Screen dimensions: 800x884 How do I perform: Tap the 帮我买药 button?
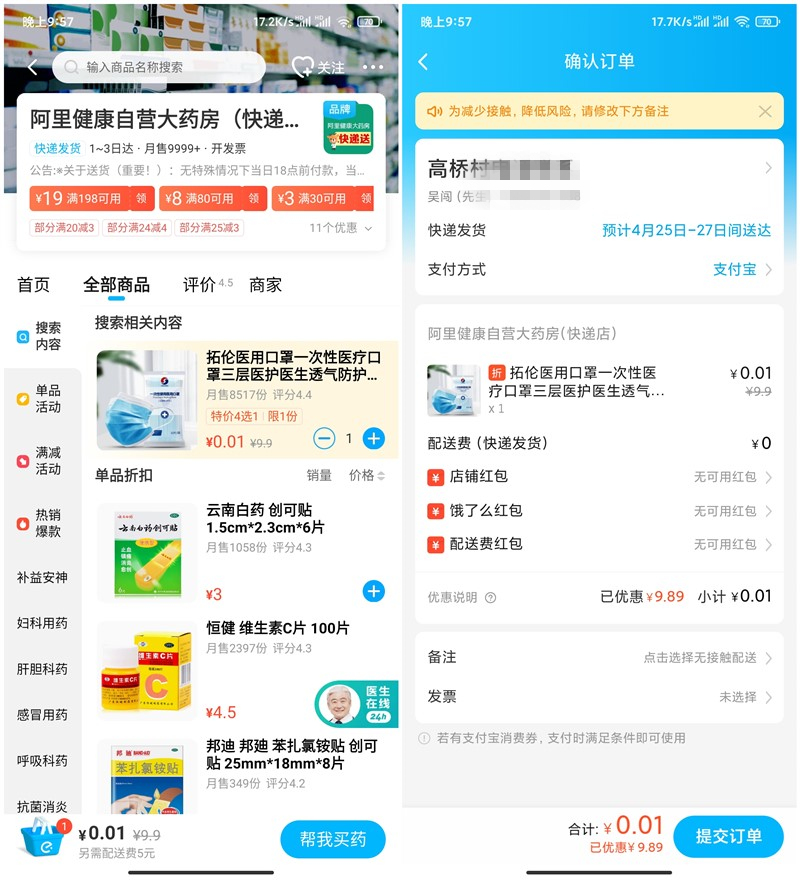[x=332, y=839]
